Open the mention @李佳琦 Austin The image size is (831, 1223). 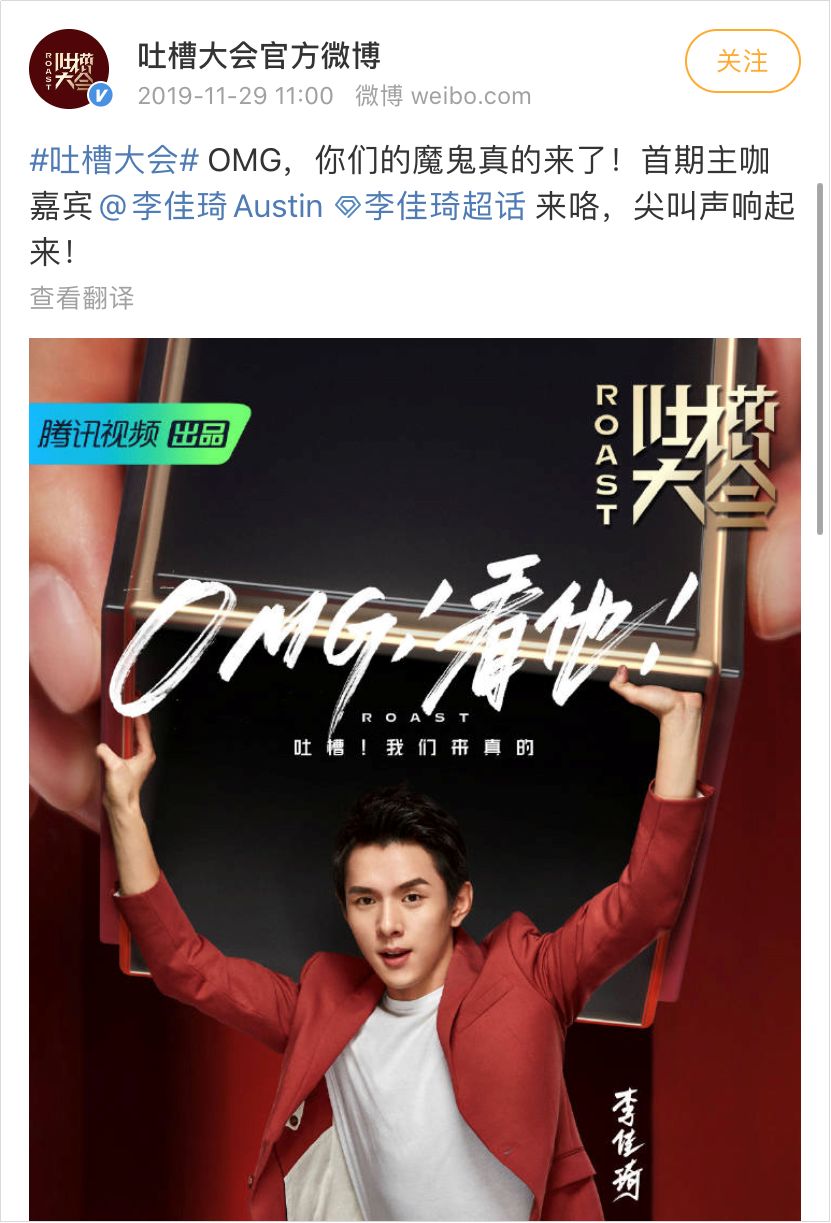[x=211, y=207]
